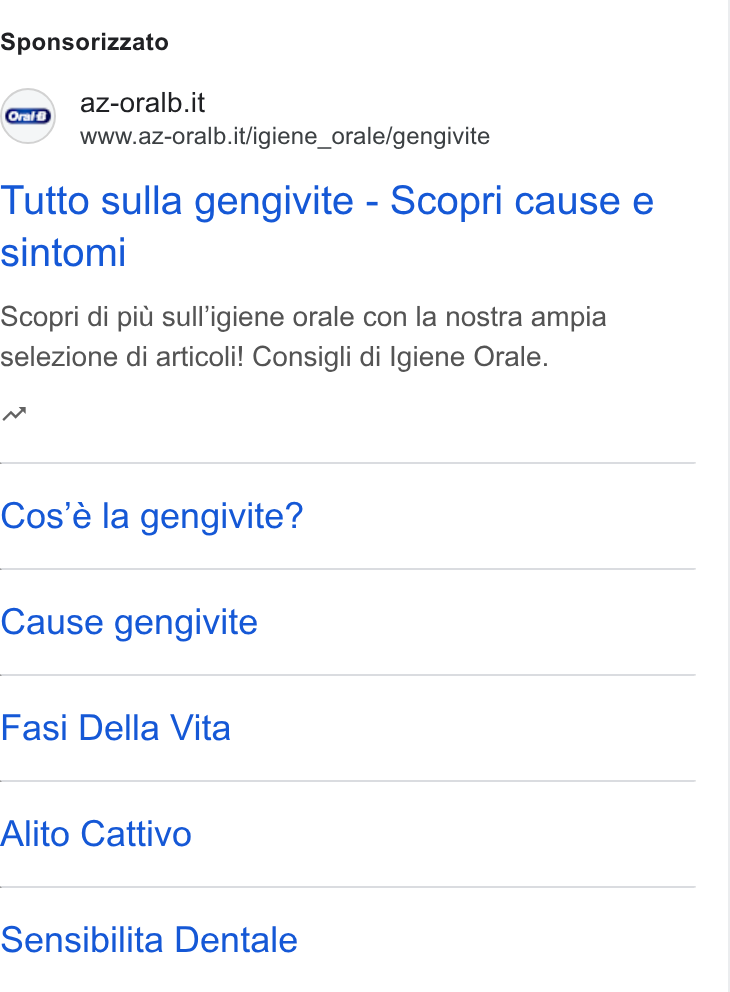The image size is (730, 992).
Task: View 'Sensibilita Dentale' sitelink
Action: coord(149,940)
